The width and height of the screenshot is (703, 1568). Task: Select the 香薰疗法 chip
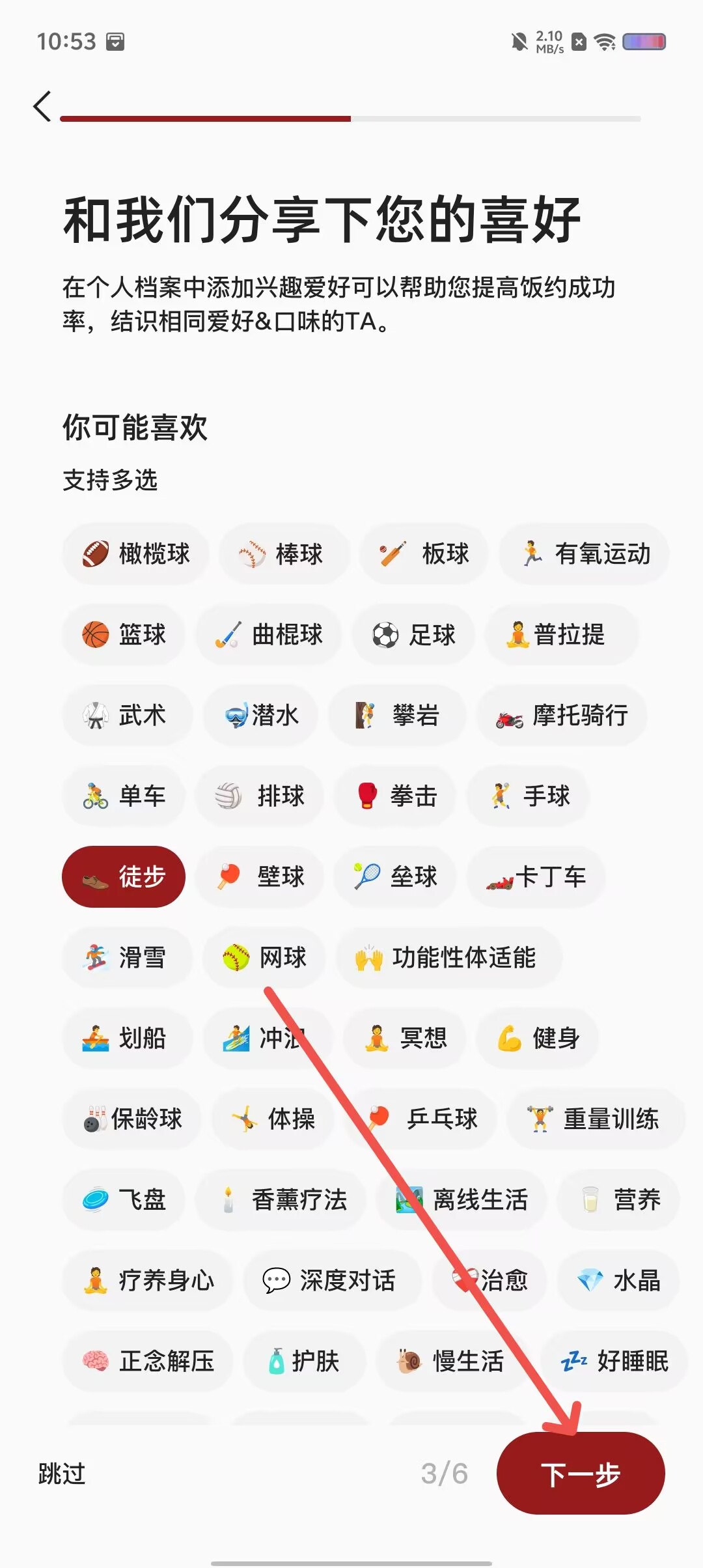pos(281,1199)
